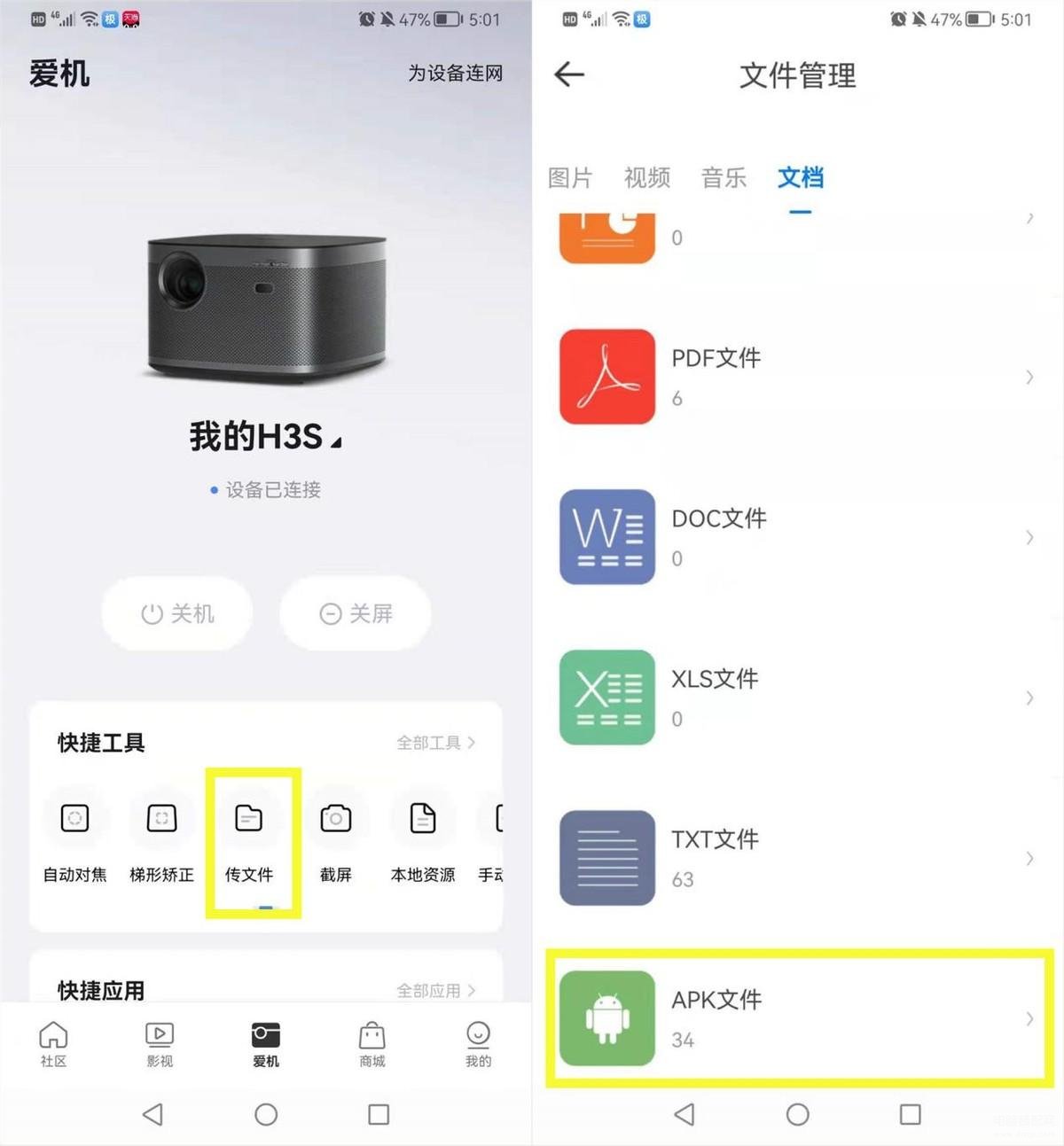Image resolution: width=1064 pixels, height=1146 pixels.
Task: Select the 传文件 tool
Action: (x=249, y=834)
